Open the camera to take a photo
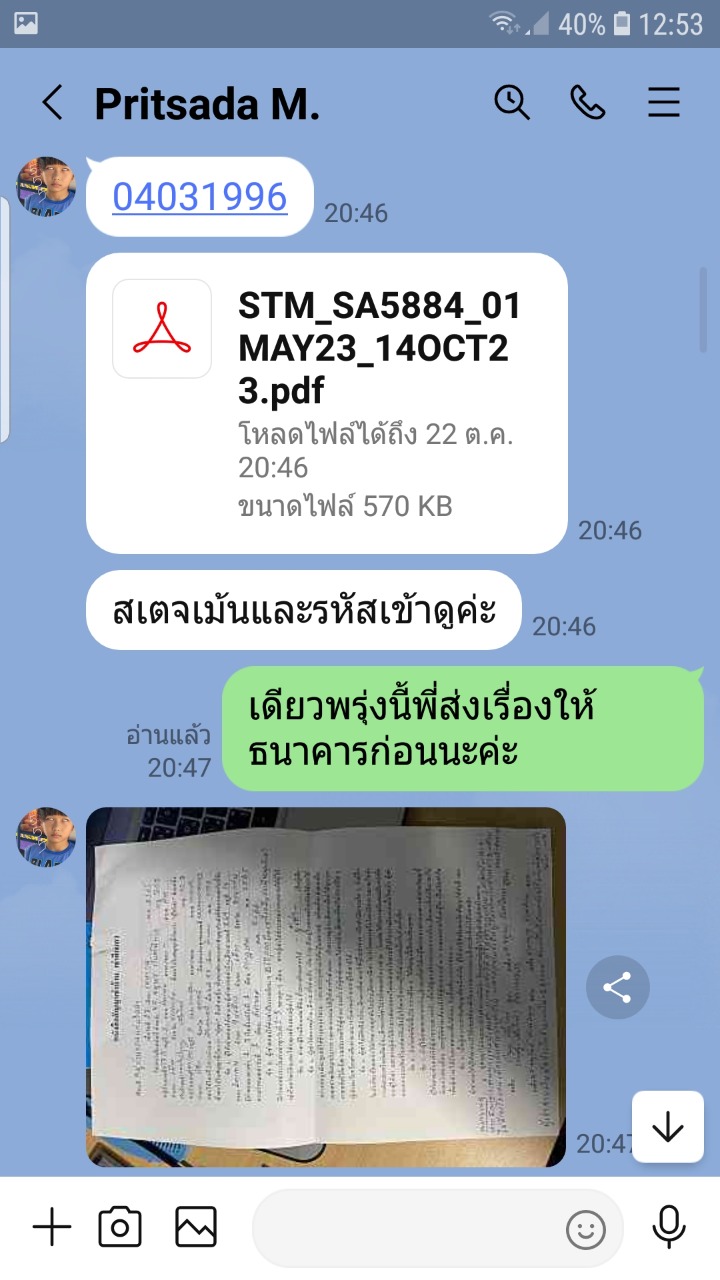The image size is (720, 1280). click(120, 1227)
